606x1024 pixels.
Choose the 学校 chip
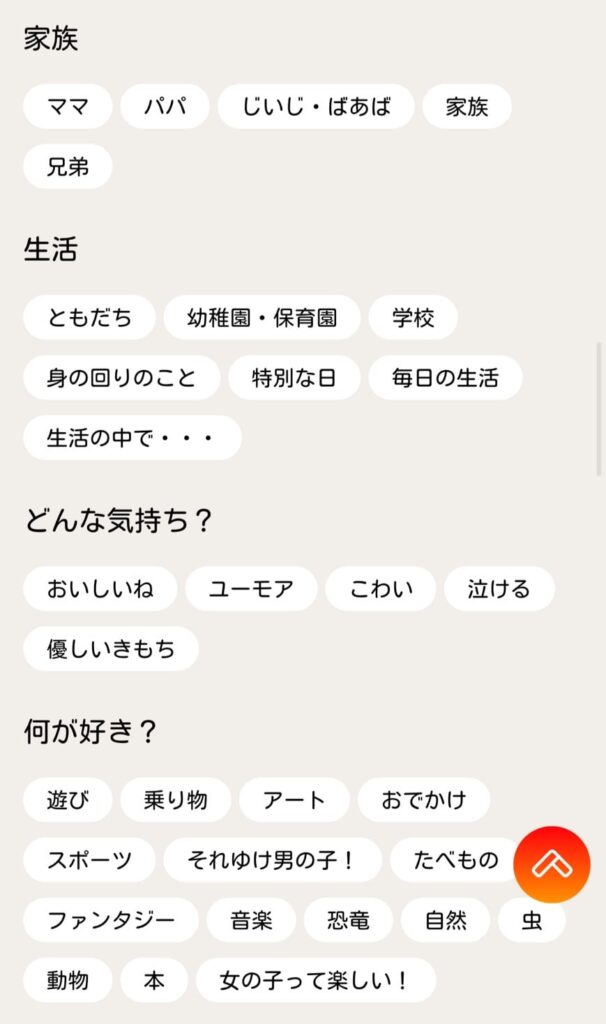pos(413,318)
